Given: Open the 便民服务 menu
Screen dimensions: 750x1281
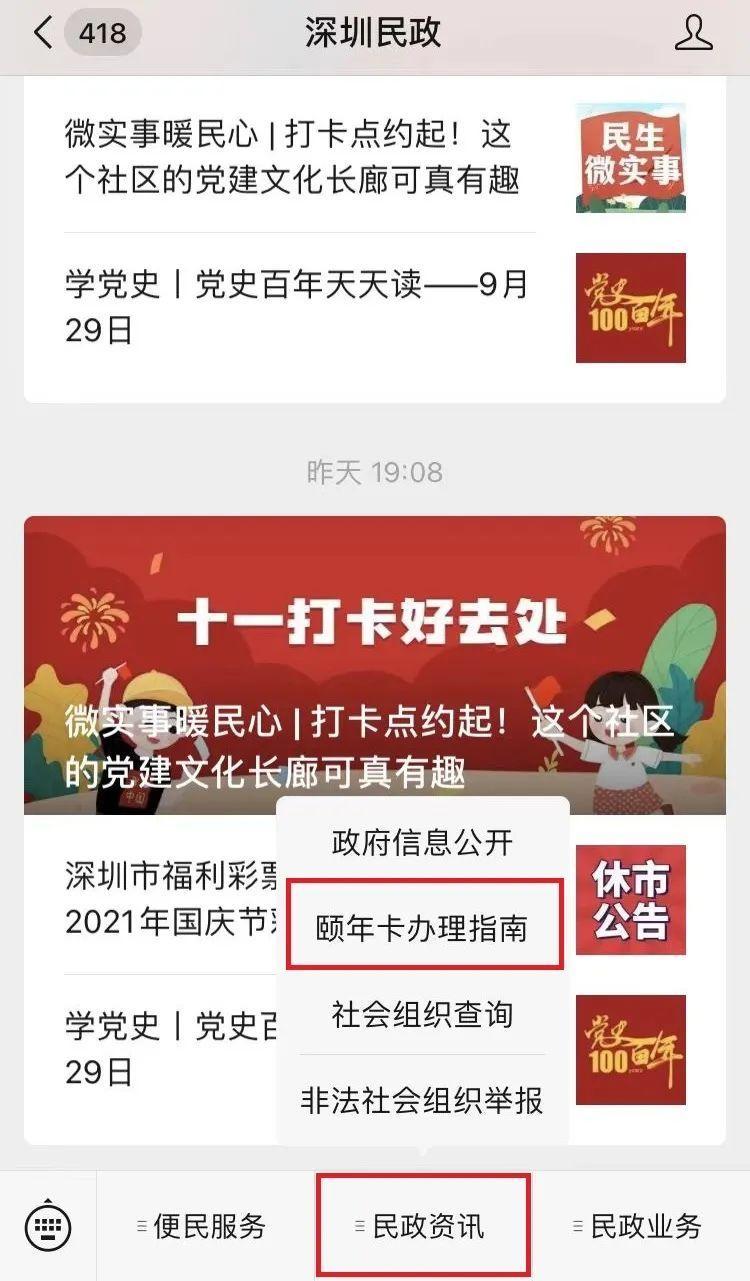Looking at the screenshot, I should click(204, 1226).
